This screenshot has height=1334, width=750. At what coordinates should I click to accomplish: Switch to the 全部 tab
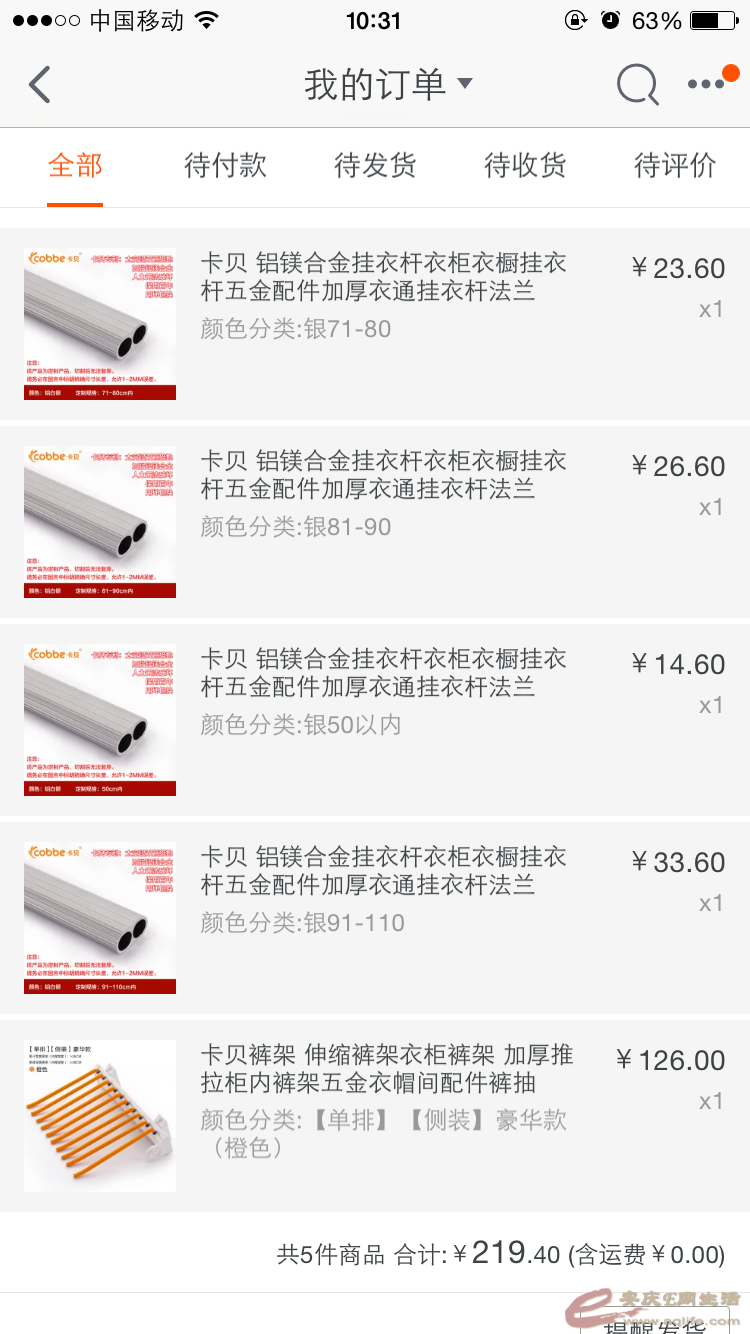point(75,166)
